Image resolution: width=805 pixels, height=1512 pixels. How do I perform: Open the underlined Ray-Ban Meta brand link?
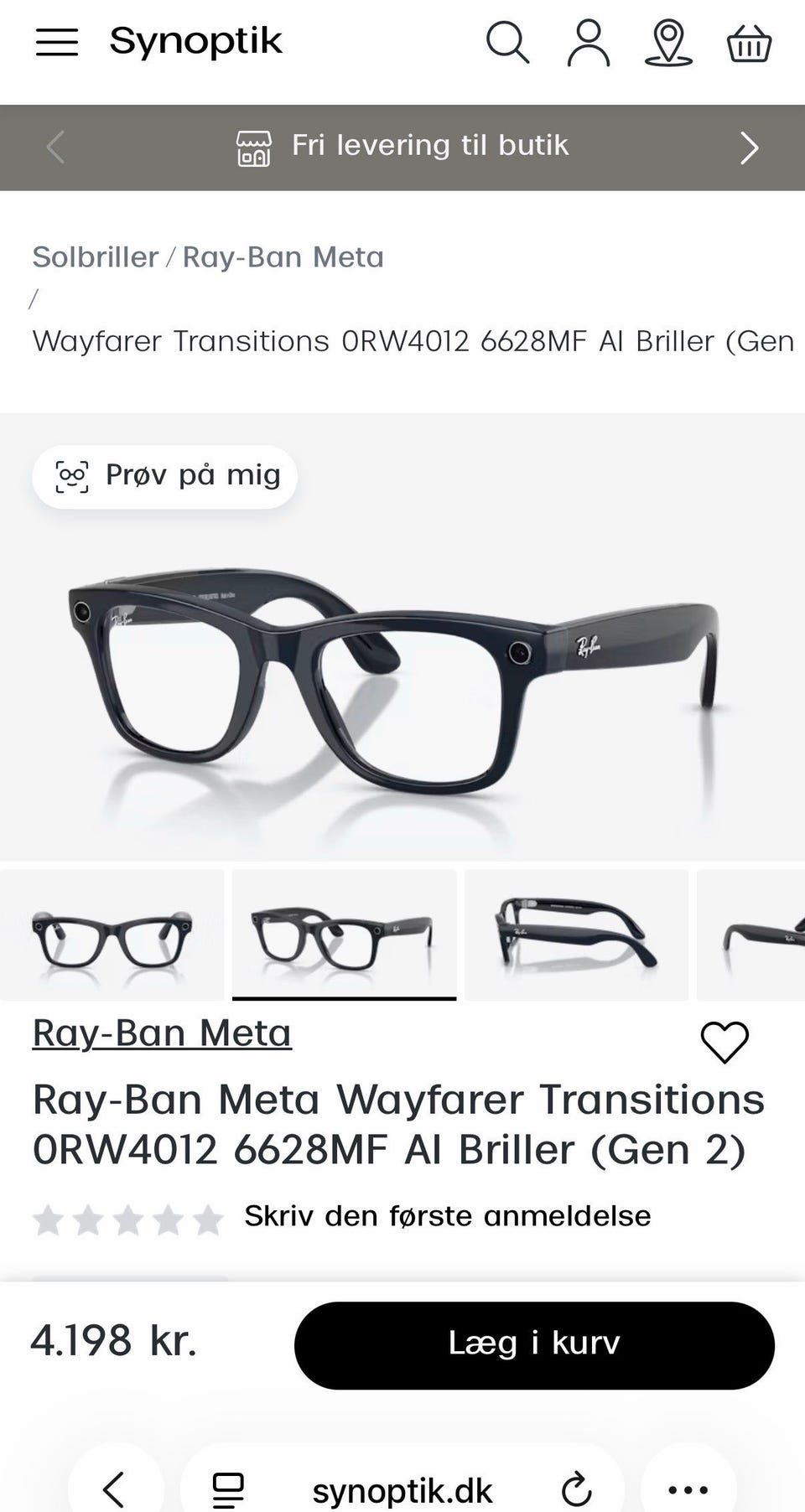162,1033
